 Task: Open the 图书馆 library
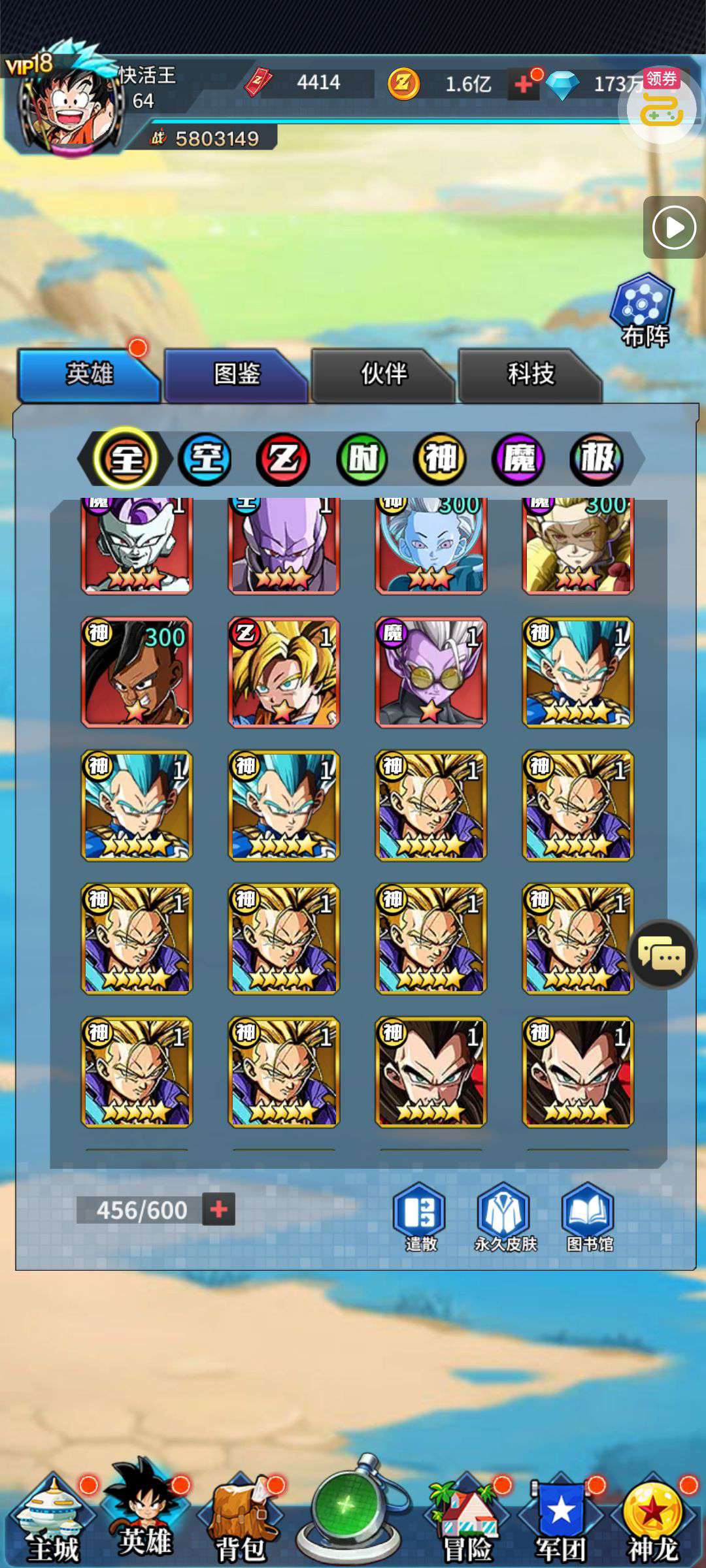(x=589, y=1218)
